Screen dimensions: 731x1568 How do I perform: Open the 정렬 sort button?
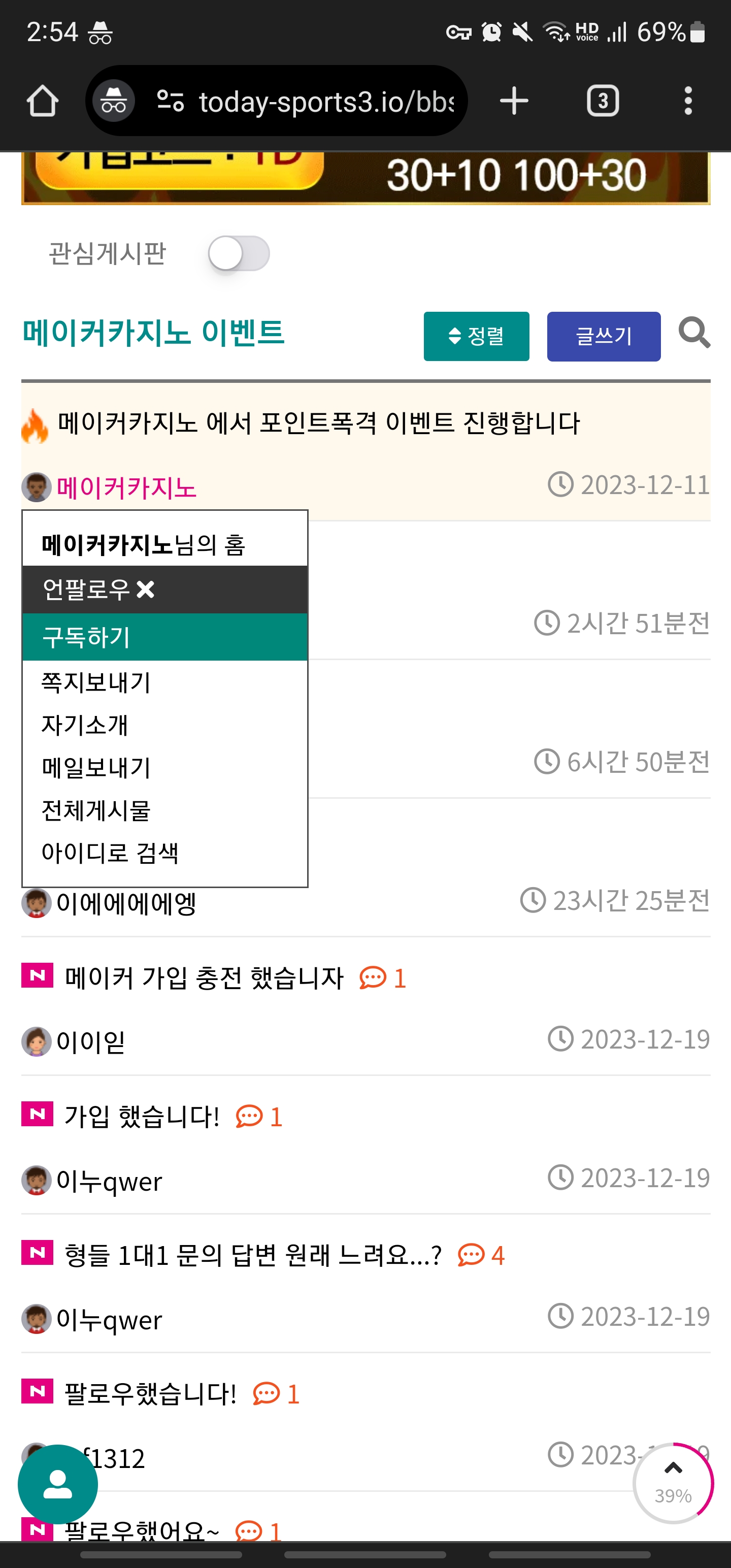click(476, 336)
